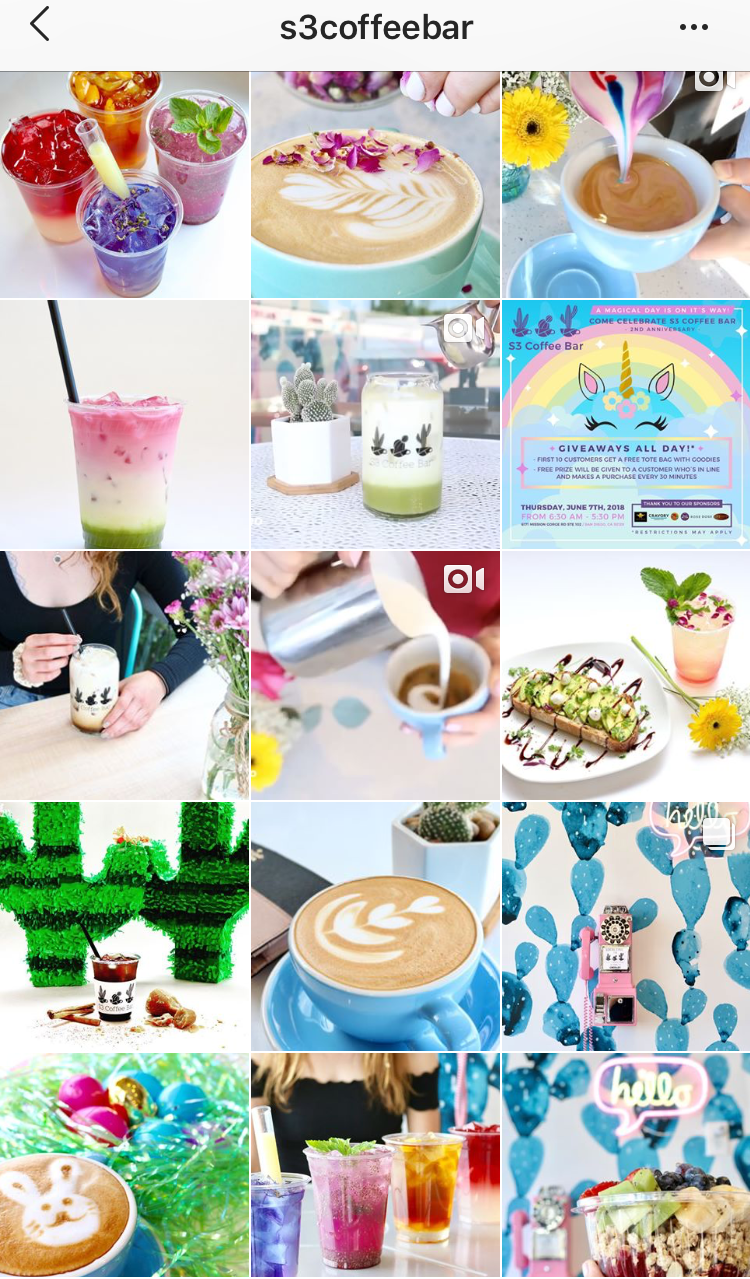Open the unicorn anniversary giveaway post

(x=626, y=425)
